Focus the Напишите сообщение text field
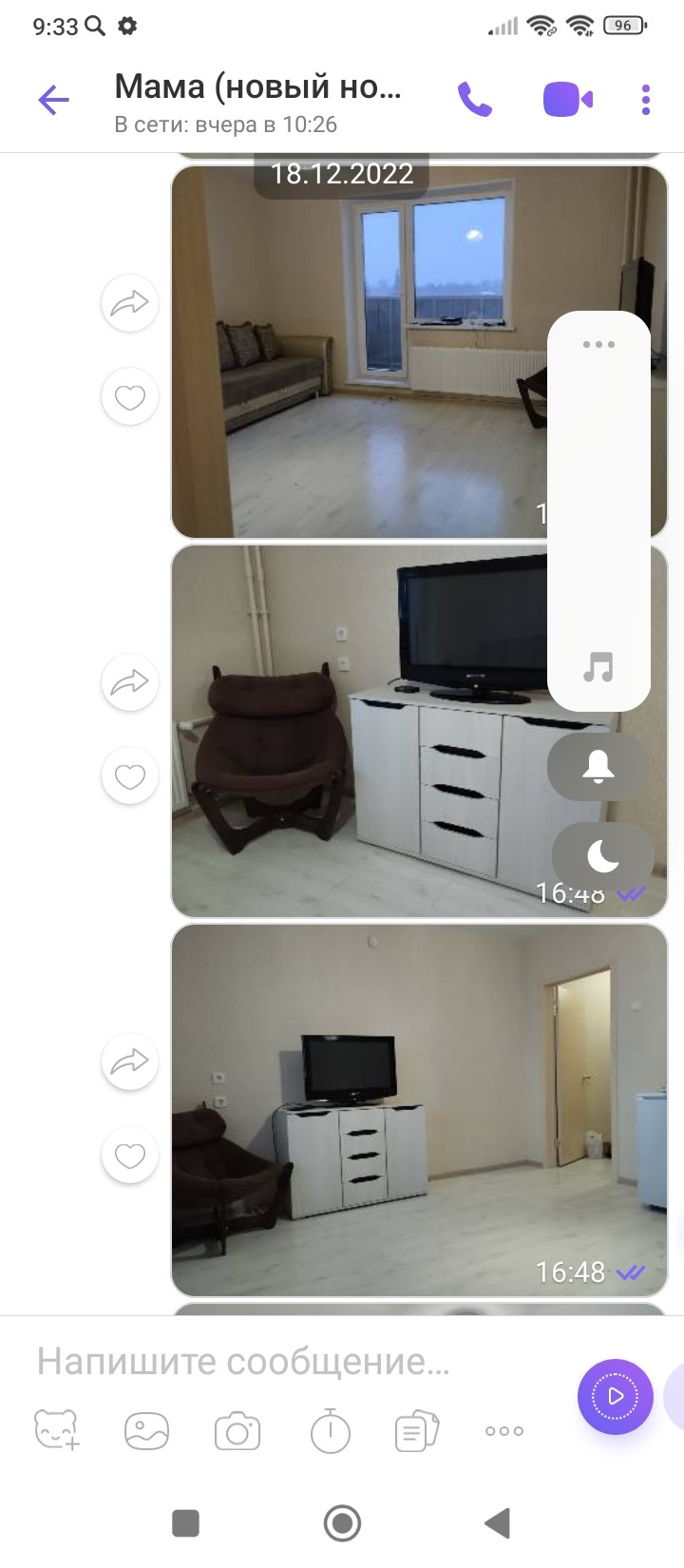Image resolution: width=684 pixels, height=1568 pixels. point(285,1362)
